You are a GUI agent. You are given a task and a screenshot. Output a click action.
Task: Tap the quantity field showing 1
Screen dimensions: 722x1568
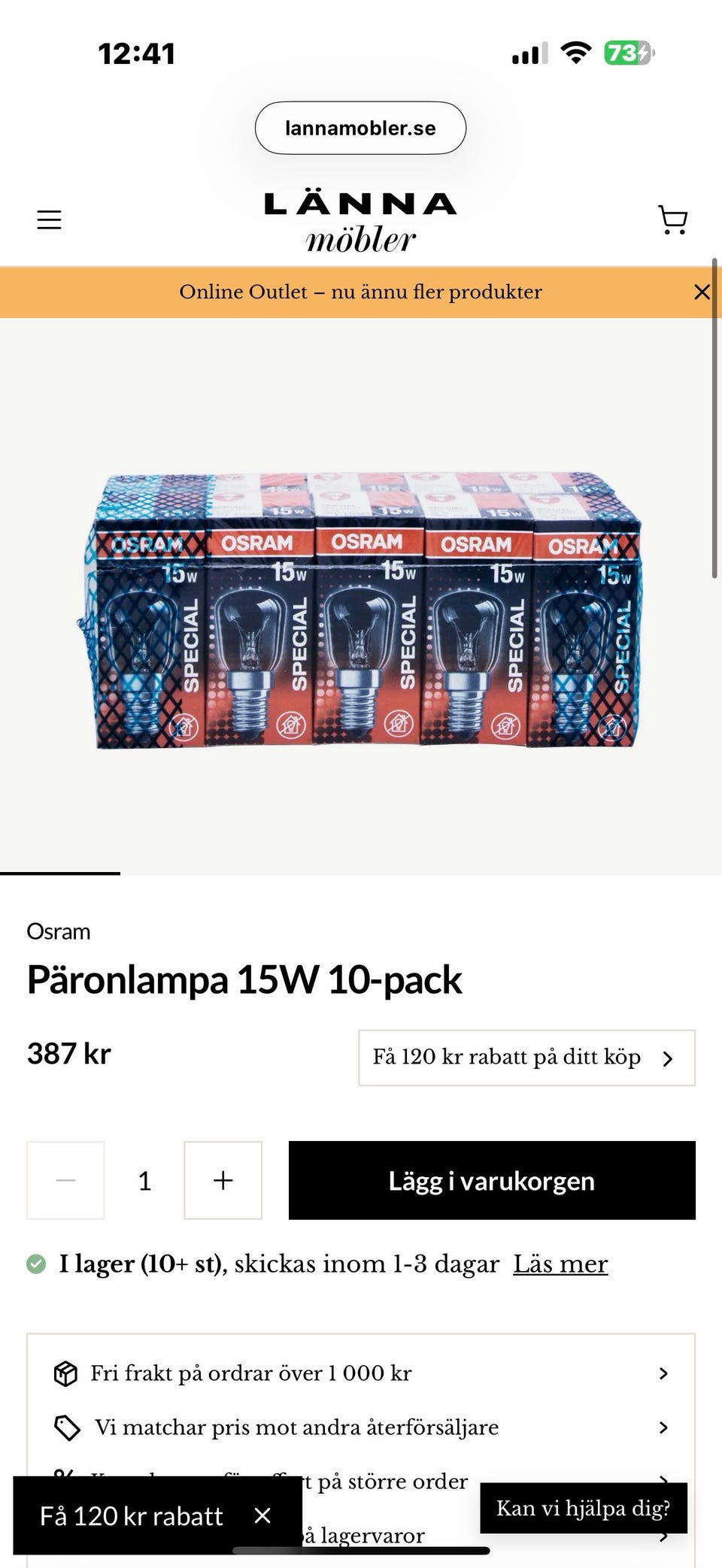point(144,1180)
